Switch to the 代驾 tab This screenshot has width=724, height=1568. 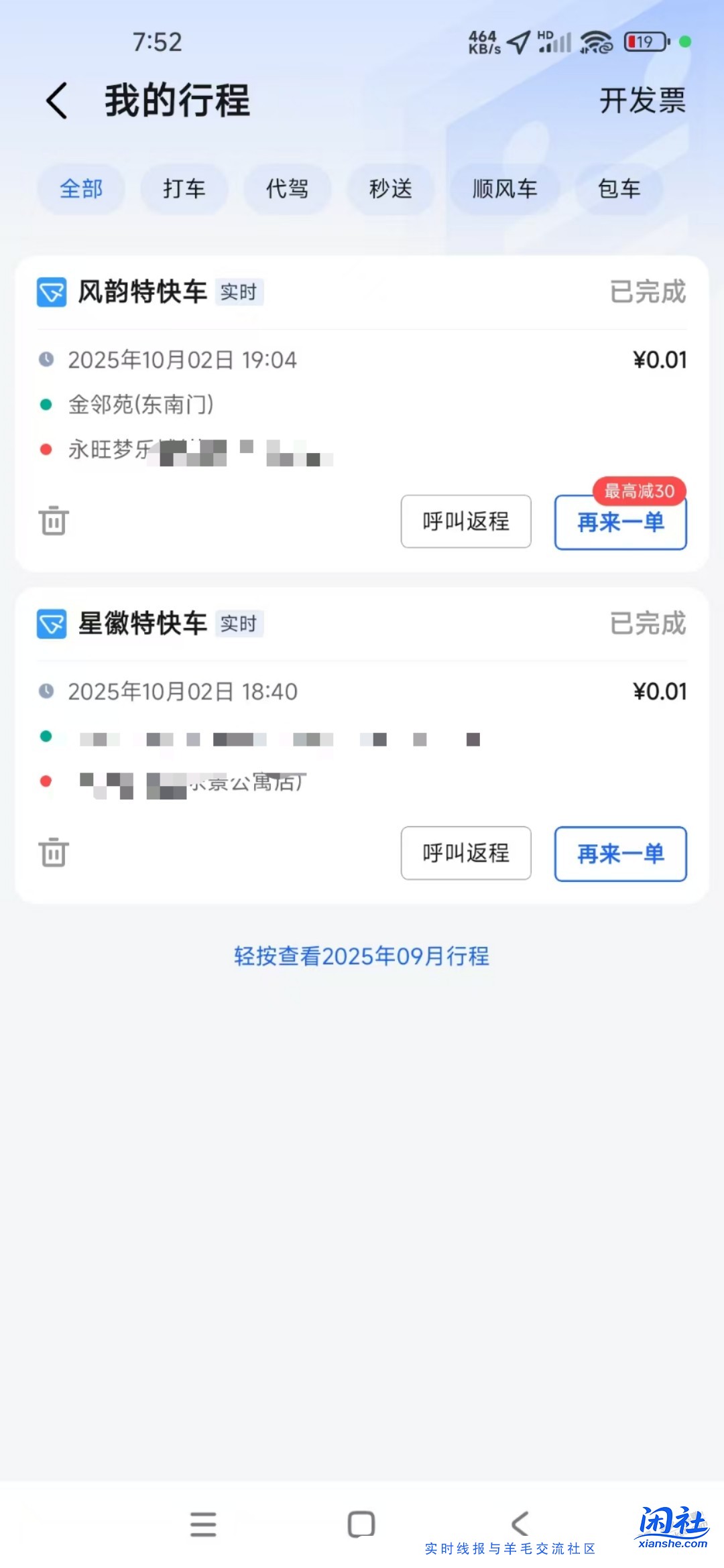coord(287,189)
